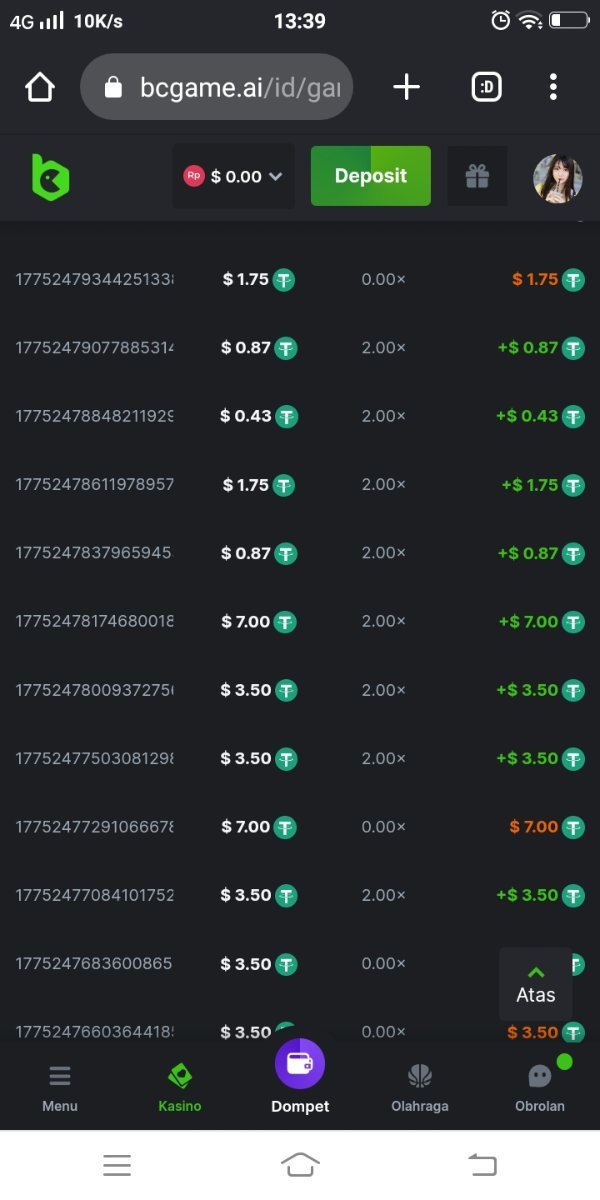Switch to the Olahraga tab
Screen dimensions: 600x1200
[420, 1088]
